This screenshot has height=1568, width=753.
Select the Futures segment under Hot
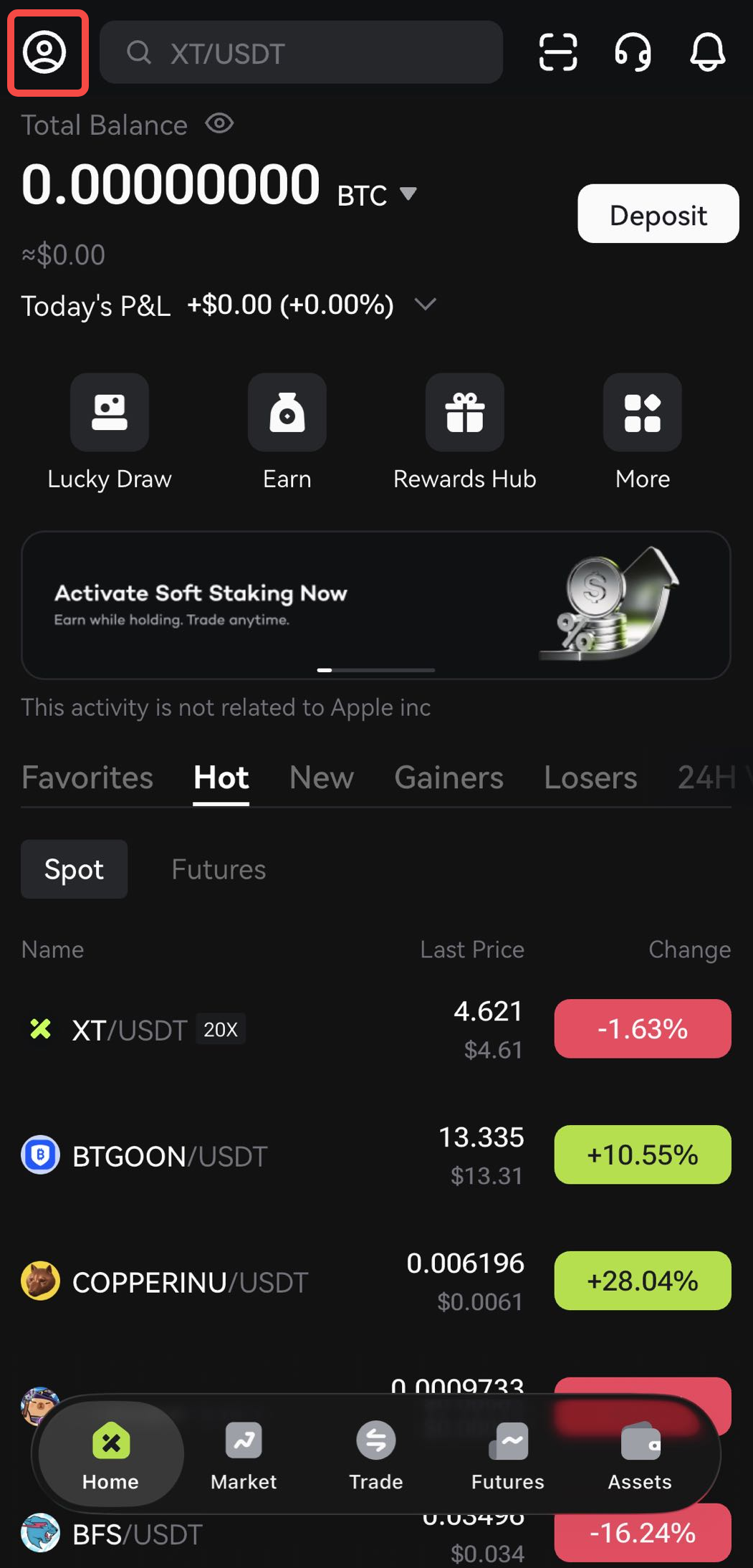[x=219, y=869]
